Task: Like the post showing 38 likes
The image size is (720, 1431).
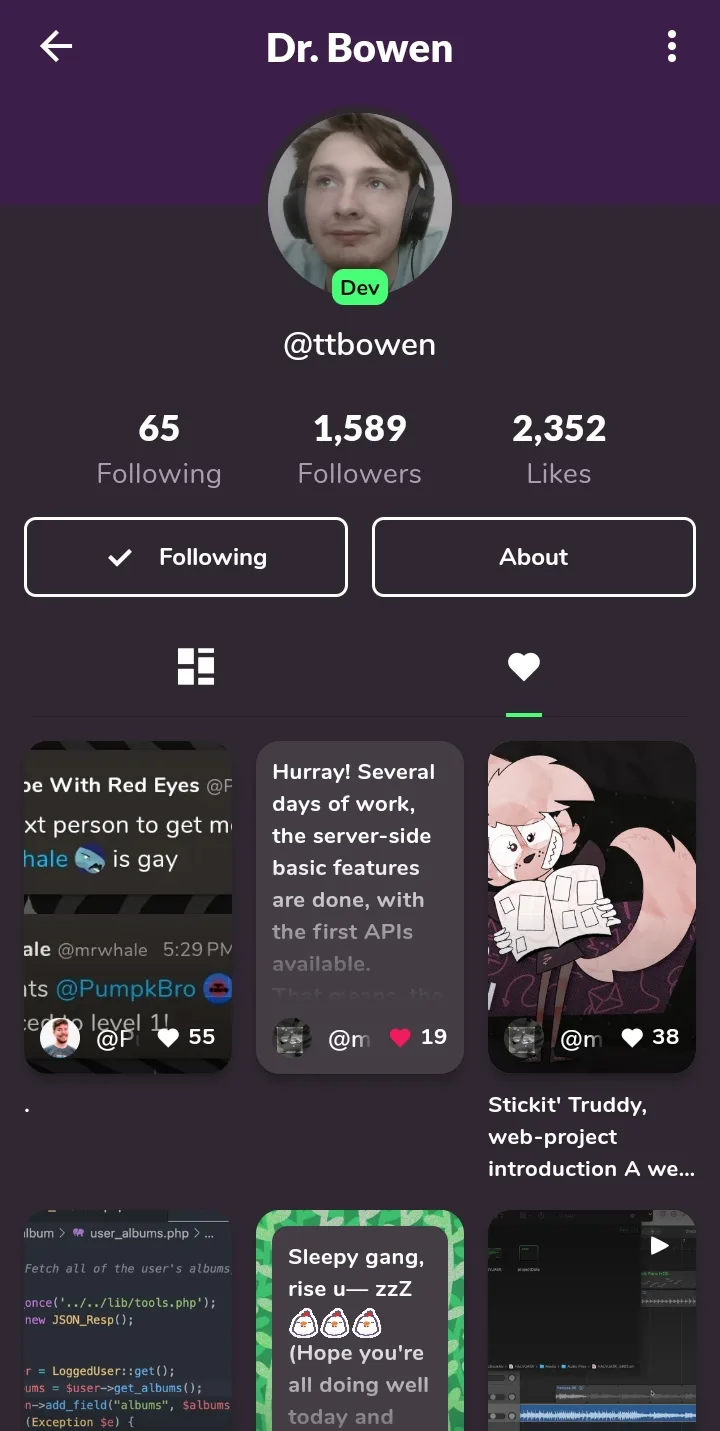Action: pyautogui.click(x=632, y=1037)
